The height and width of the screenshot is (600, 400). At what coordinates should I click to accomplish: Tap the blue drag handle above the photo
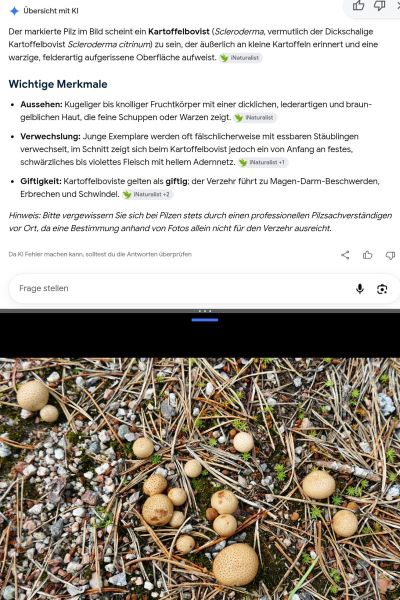point(205,320)
